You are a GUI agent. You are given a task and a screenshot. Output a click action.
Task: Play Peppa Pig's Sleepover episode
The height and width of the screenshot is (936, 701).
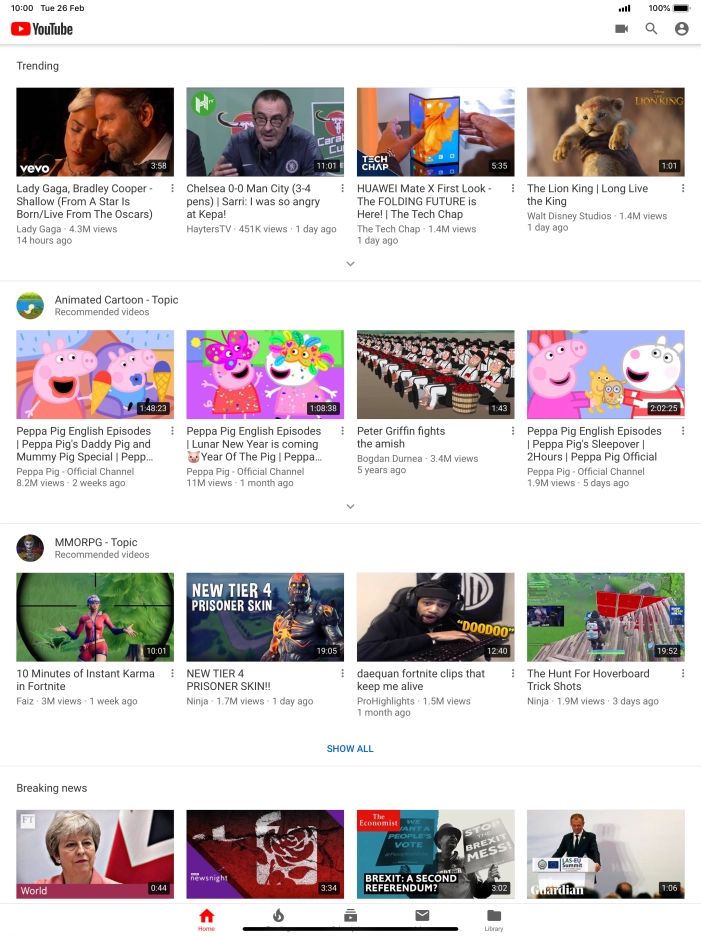point(605,375)
